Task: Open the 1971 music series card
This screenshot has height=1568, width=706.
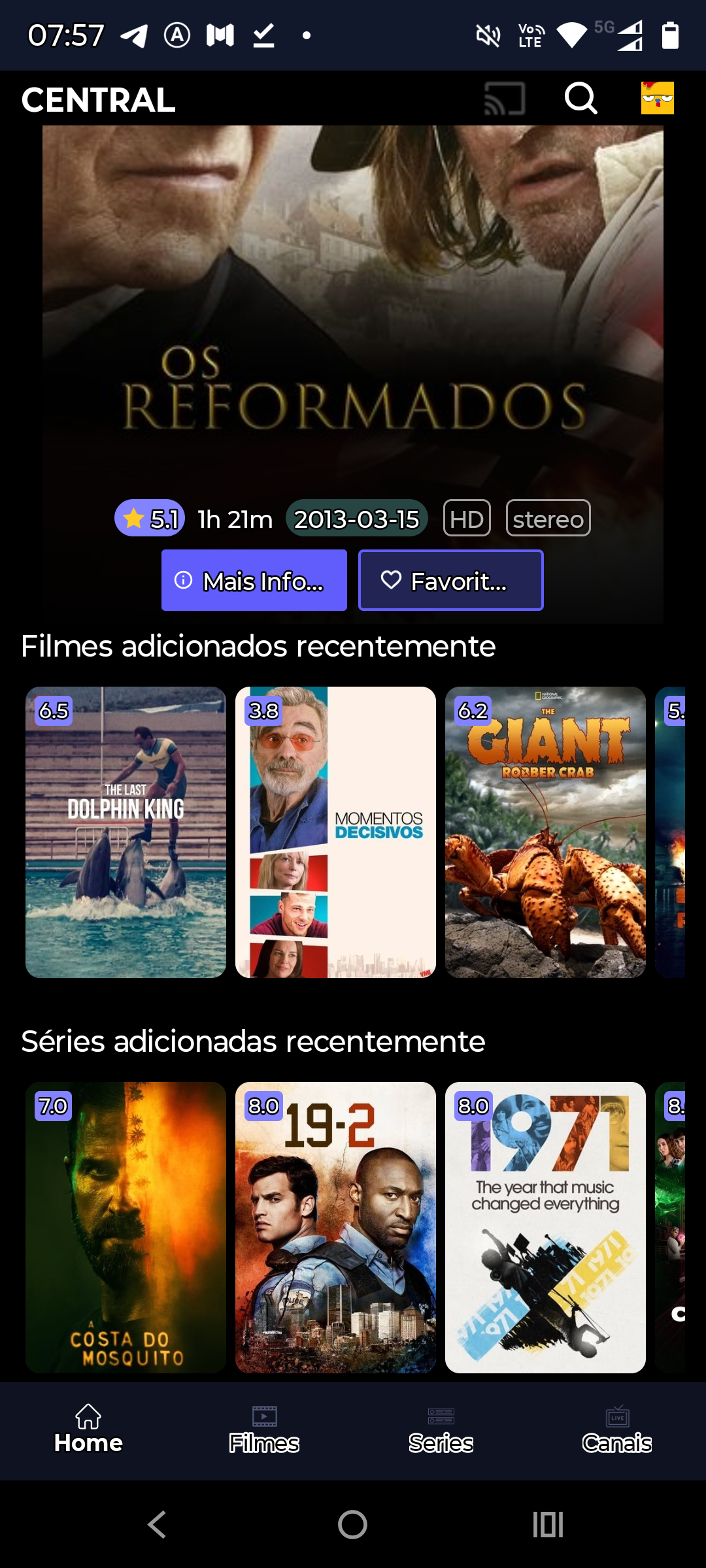Action: [x=545, y=1227]
